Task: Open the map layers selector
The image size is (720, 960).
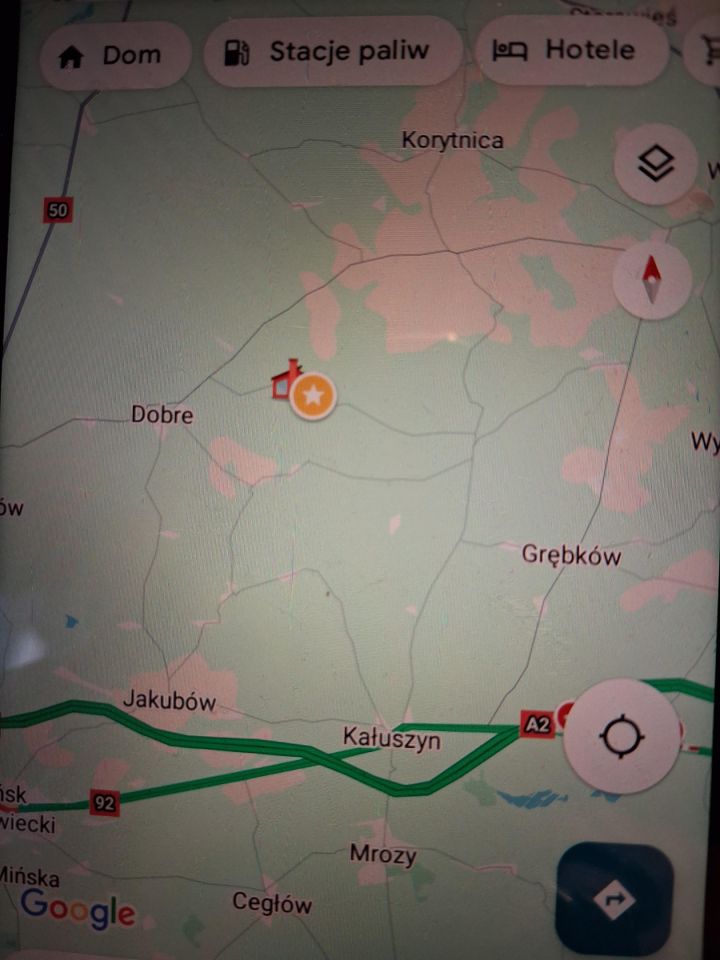Action: 653,163
